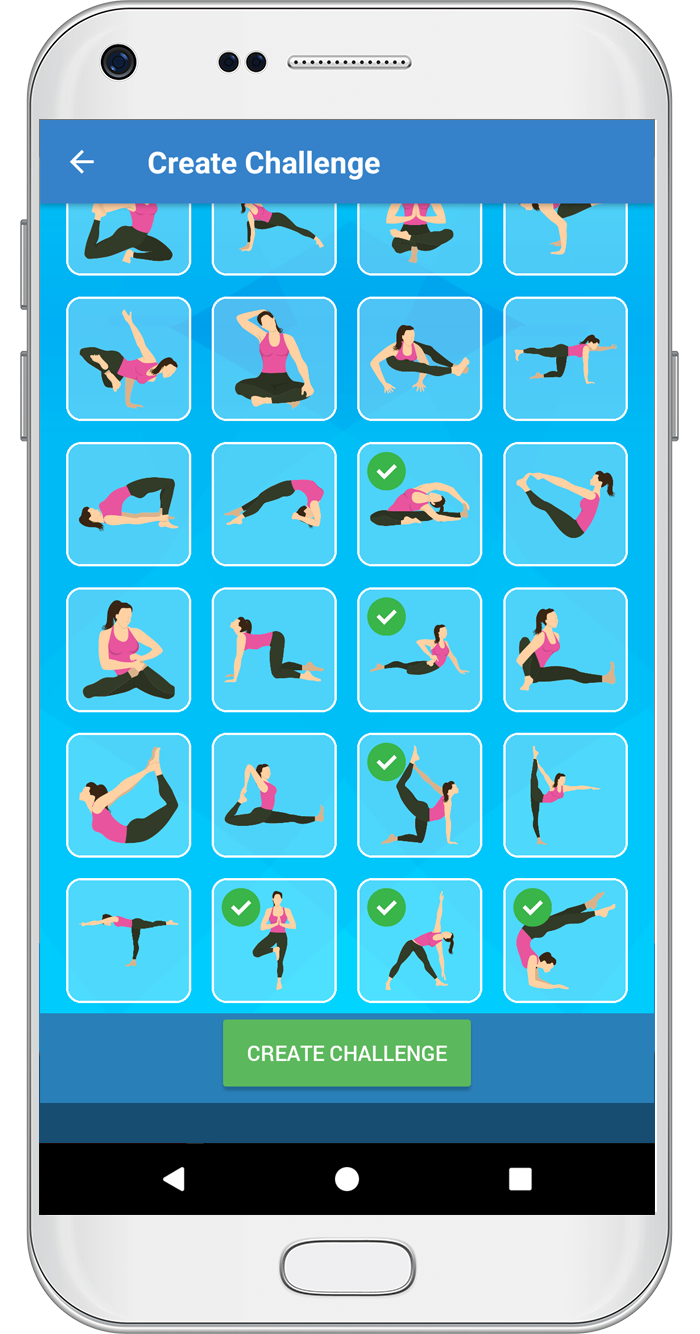700x1334 pixels.
Task: Add the standing vertical split pose
Action: tap(566, 795)
